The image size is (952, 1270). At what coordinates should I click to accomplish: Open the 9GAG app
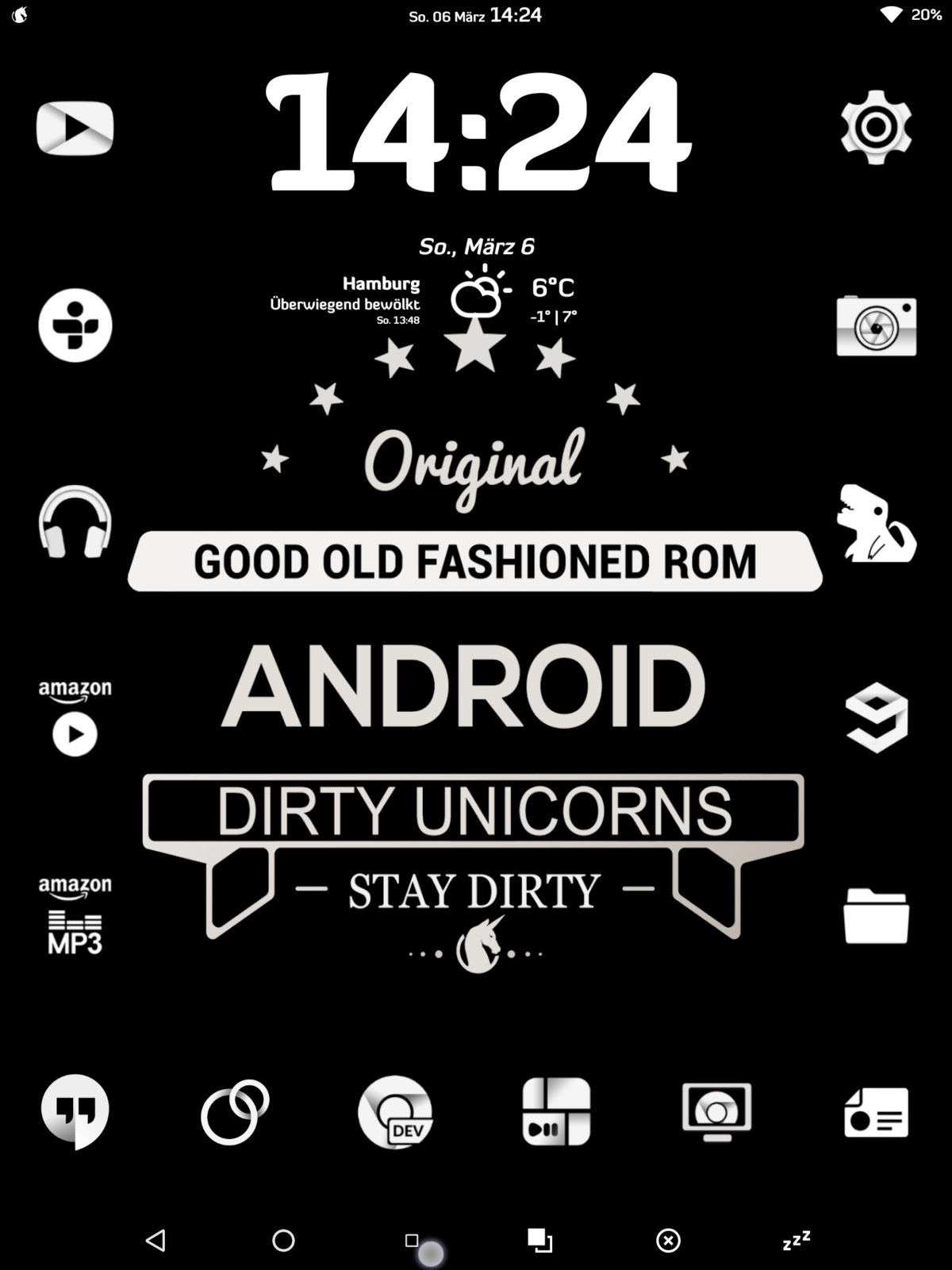coord(876,718)
